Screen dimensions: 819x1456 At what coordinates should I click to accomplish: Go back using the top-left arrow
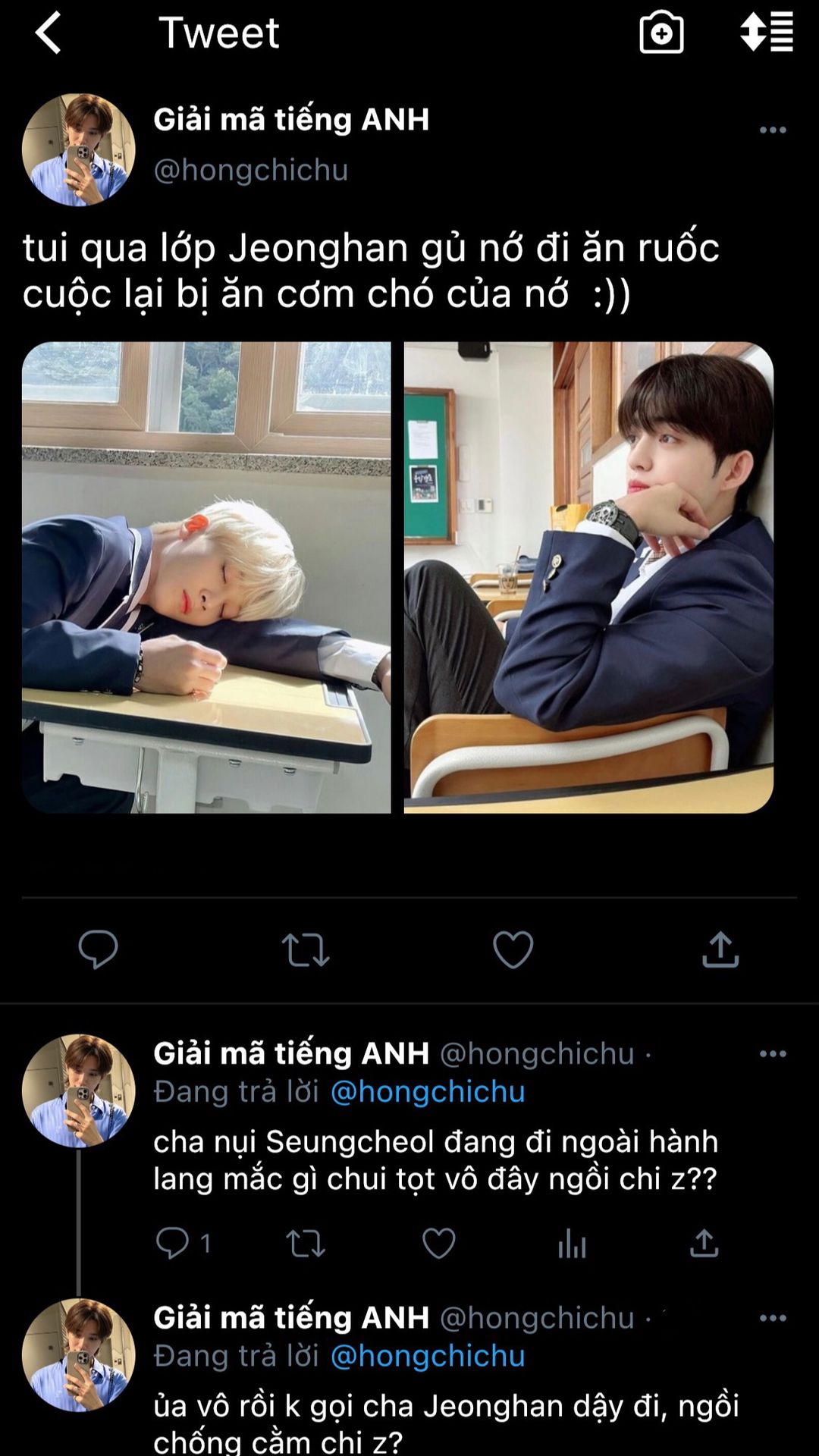click(48, 34)
